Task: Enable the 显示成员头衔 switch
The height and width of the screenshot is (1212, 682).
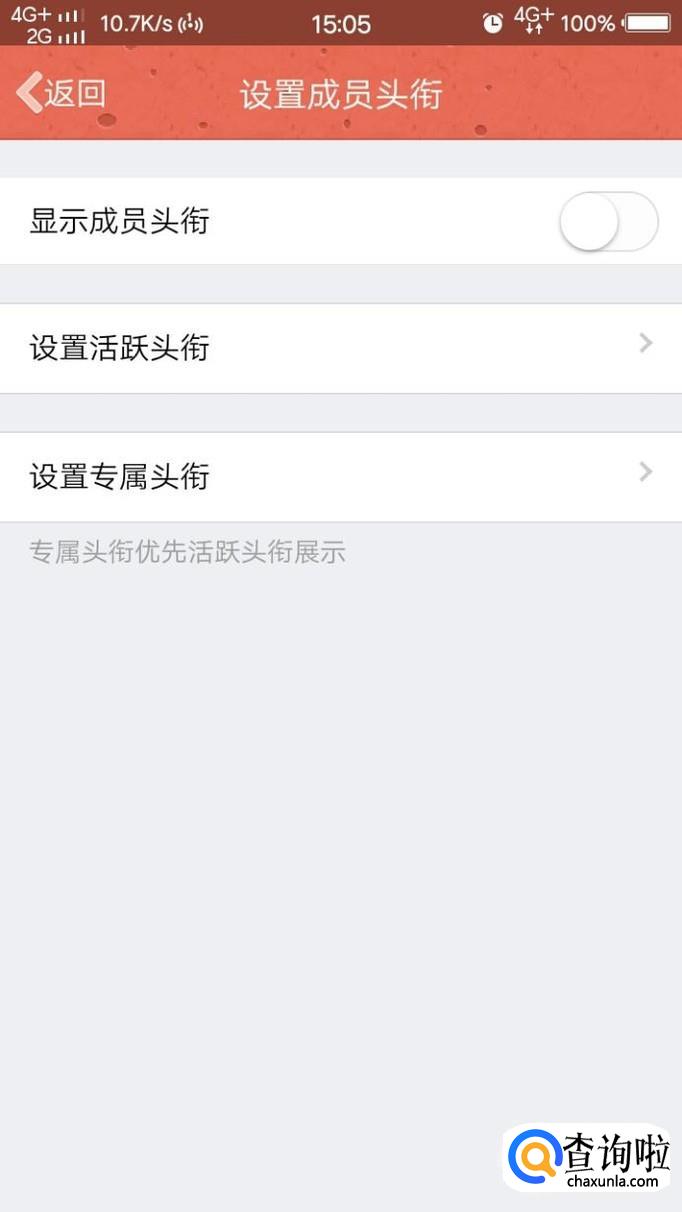Action: click(607, 221)
